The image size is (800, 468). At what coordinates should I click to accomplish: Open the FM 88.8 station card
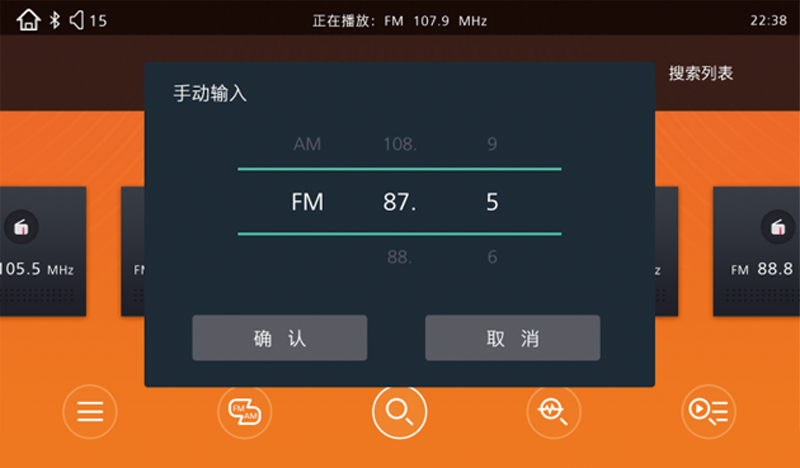(x=758, y=252)
